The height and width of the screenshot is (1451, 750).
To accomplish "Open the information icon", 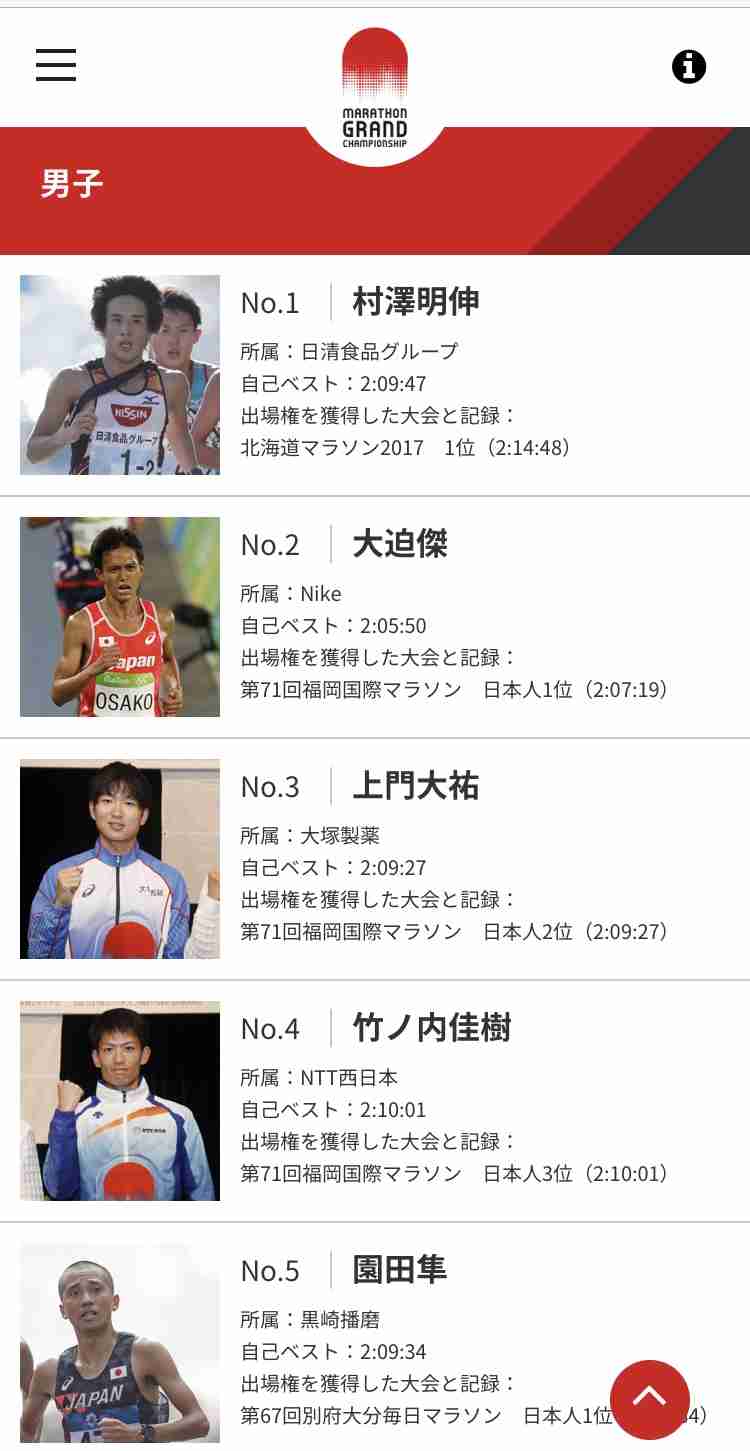I will pos(689,67).
